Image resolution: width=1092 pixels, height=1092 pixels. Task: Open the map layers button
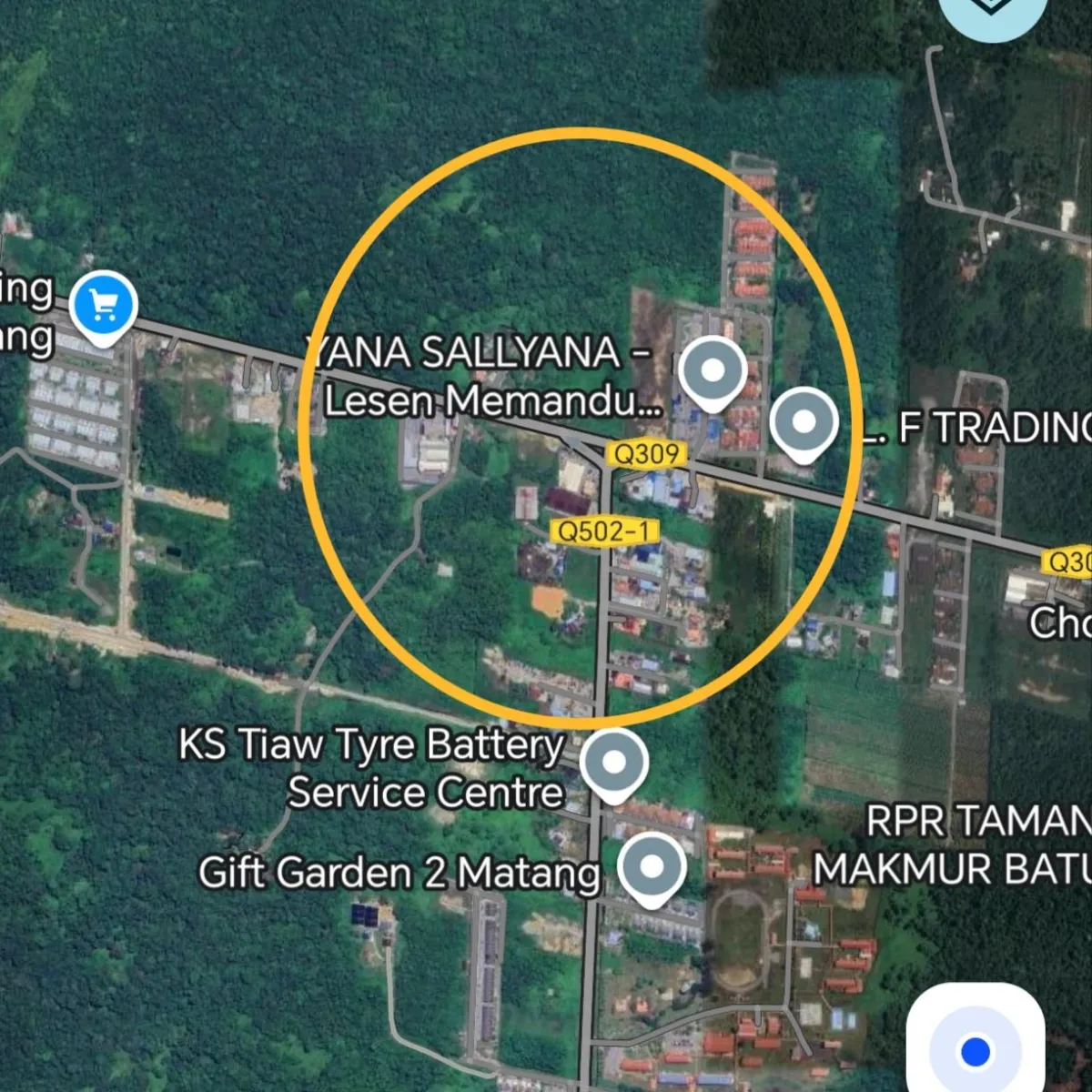click(992, 11)
